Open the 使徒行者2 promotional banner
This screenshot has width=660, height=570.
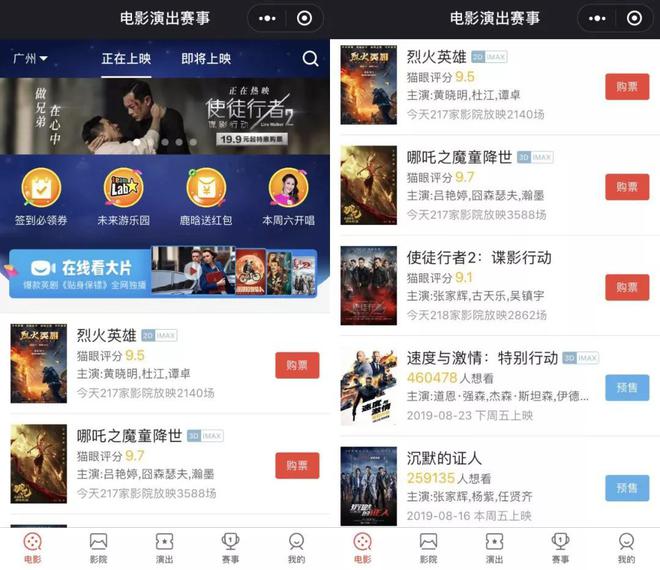click(x=165, y=117)
